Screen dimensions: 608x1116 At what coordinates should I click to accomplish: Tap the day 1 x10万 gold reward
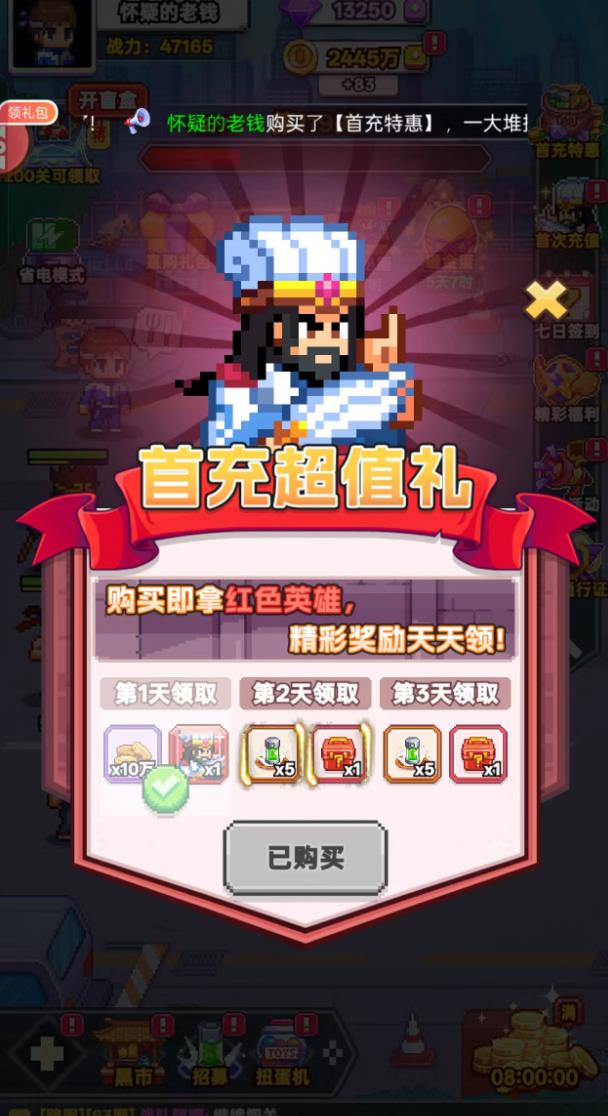pyautogui.click(x=132, y=754)
